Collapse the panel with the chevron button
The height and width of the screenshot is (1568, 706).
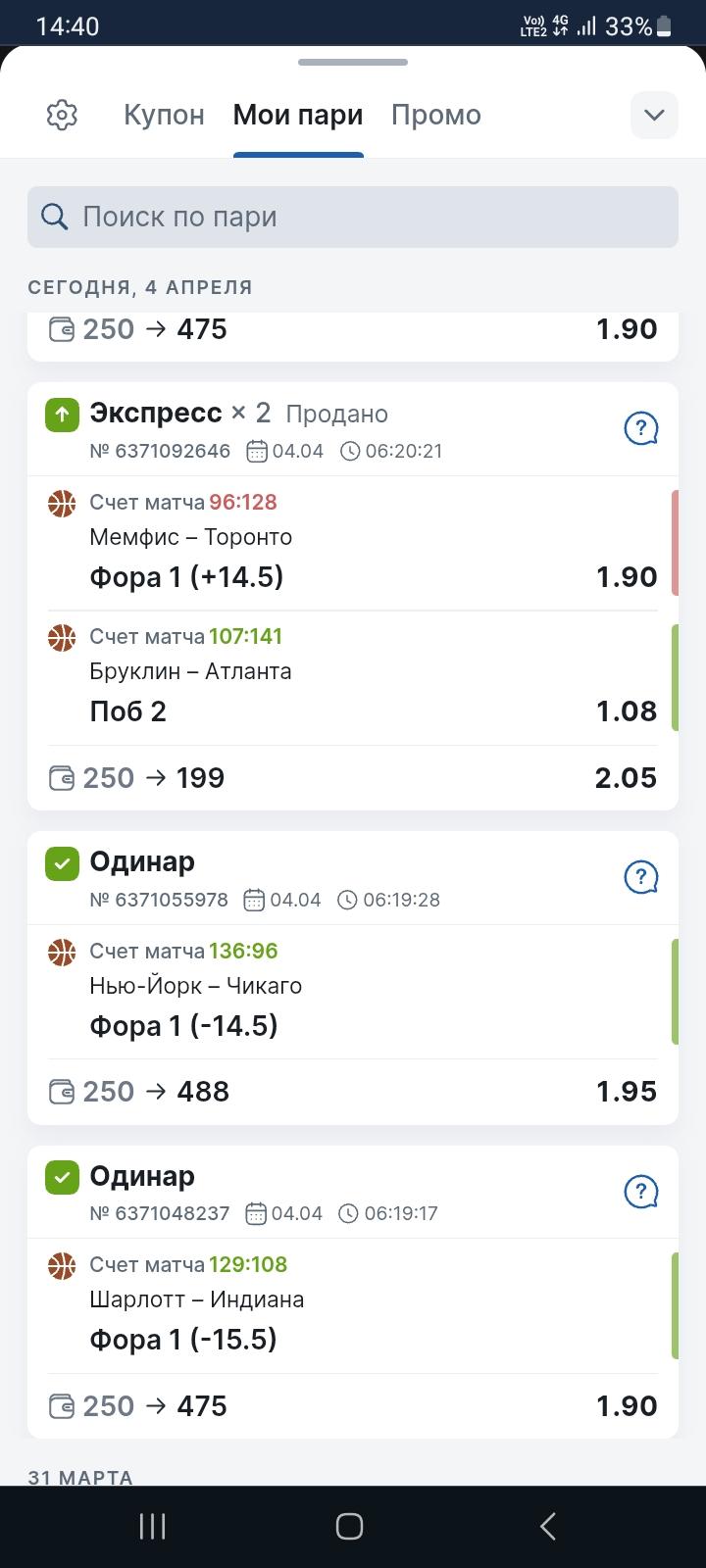[654, 115]
